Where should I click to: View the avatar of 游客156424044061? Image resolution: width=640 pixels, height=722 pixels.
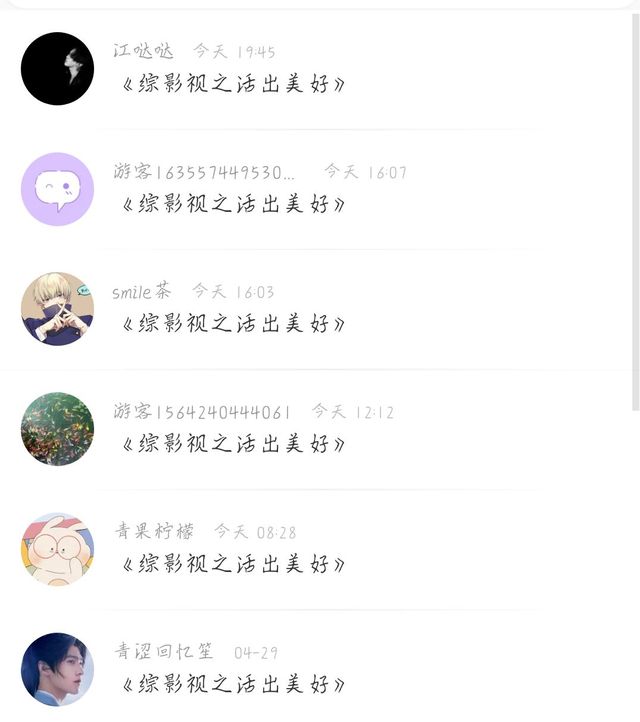coord(57,429)
